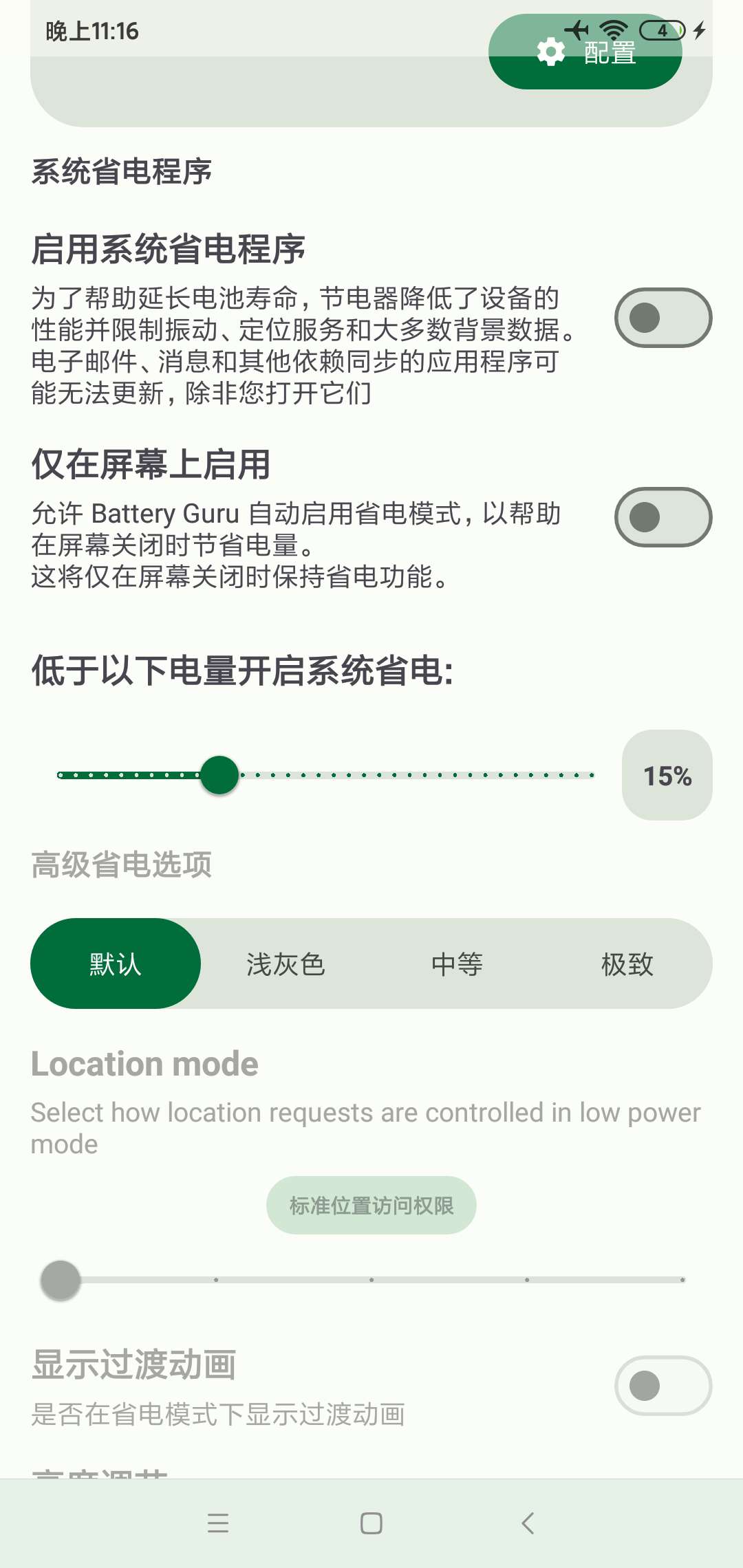The height and width of the screenshot is (1568, 743).
Task: Open recent apps from the navigation bar
Action: click(217, 1523)
